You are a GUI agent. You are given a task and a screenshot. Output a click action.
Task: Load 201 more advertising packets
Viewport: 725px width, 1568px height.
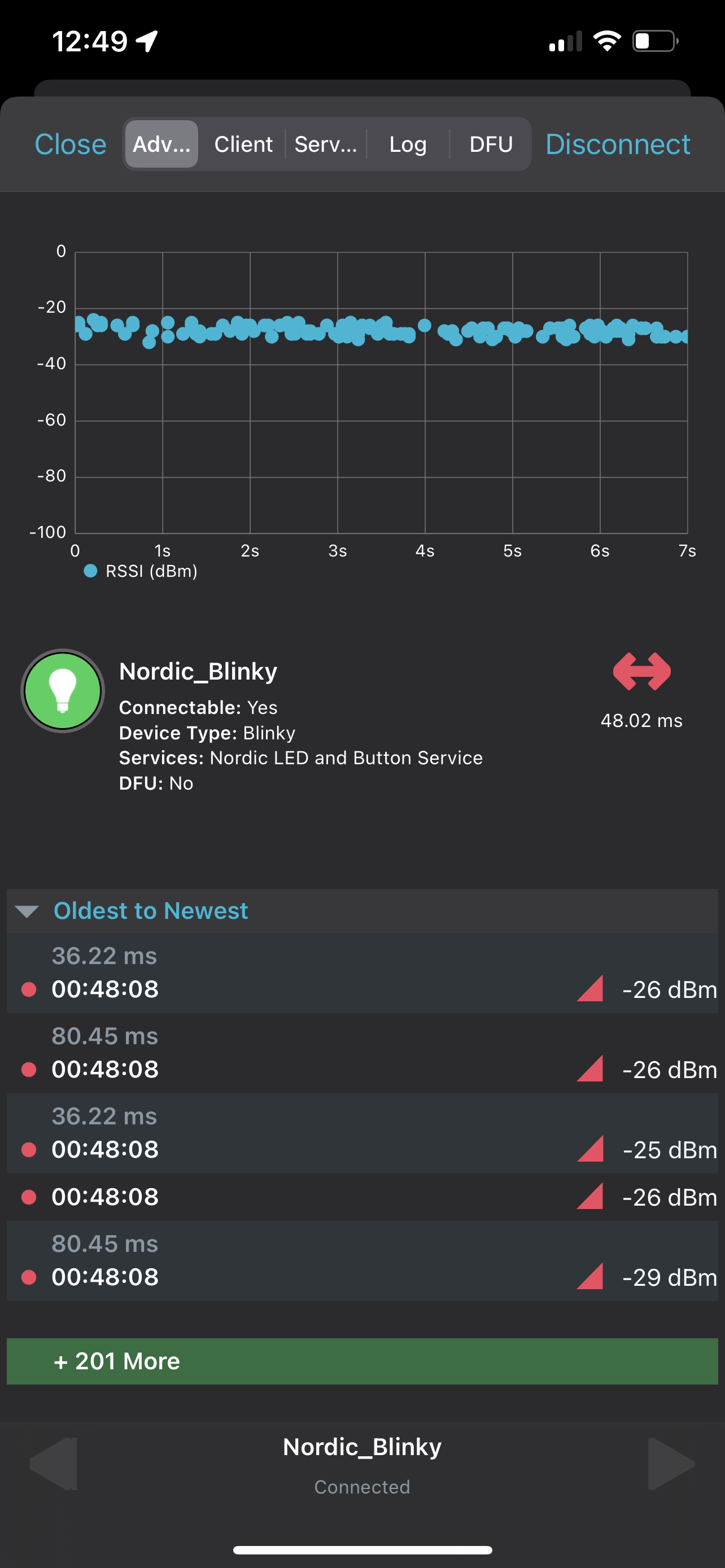point(362,1361)
